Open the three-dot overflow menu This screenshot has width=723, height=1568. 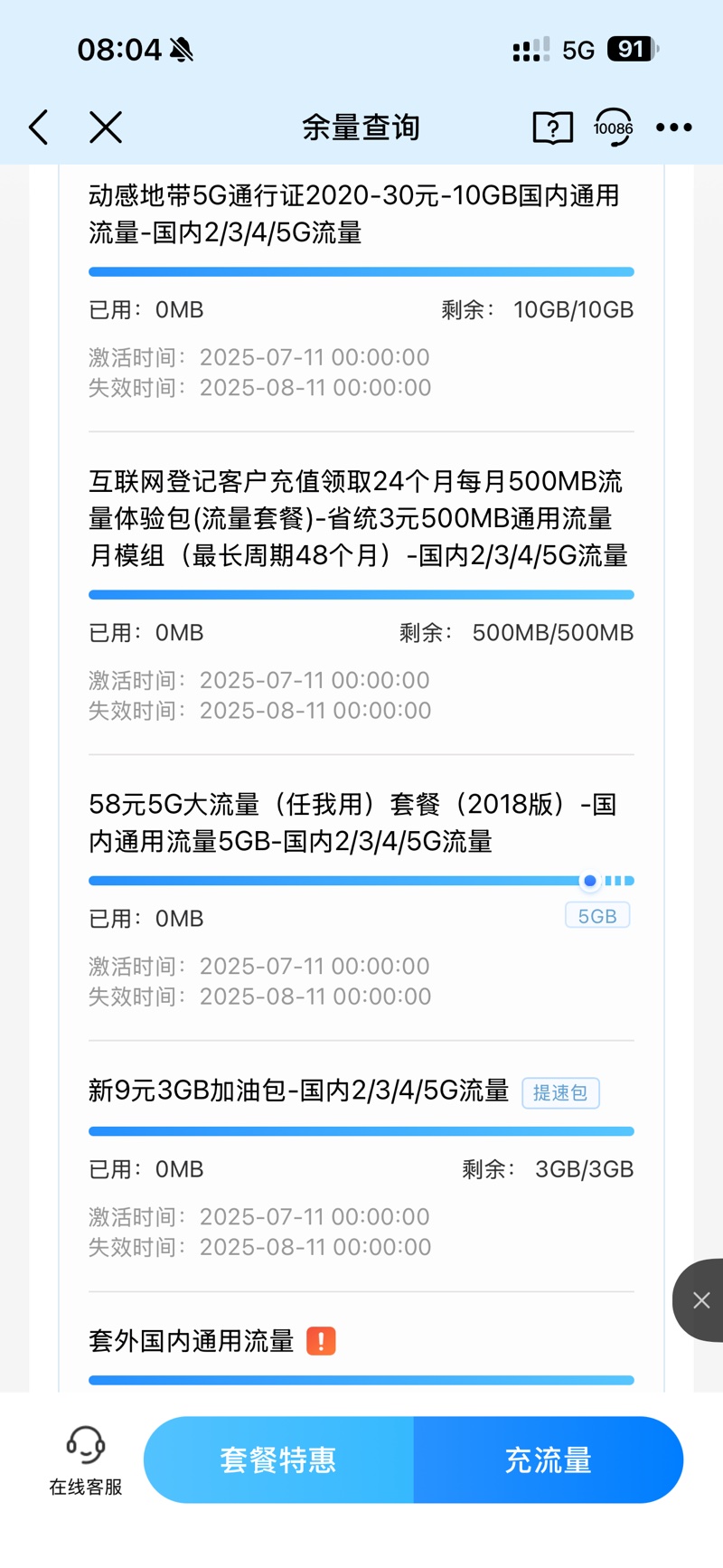click(674, 128)
